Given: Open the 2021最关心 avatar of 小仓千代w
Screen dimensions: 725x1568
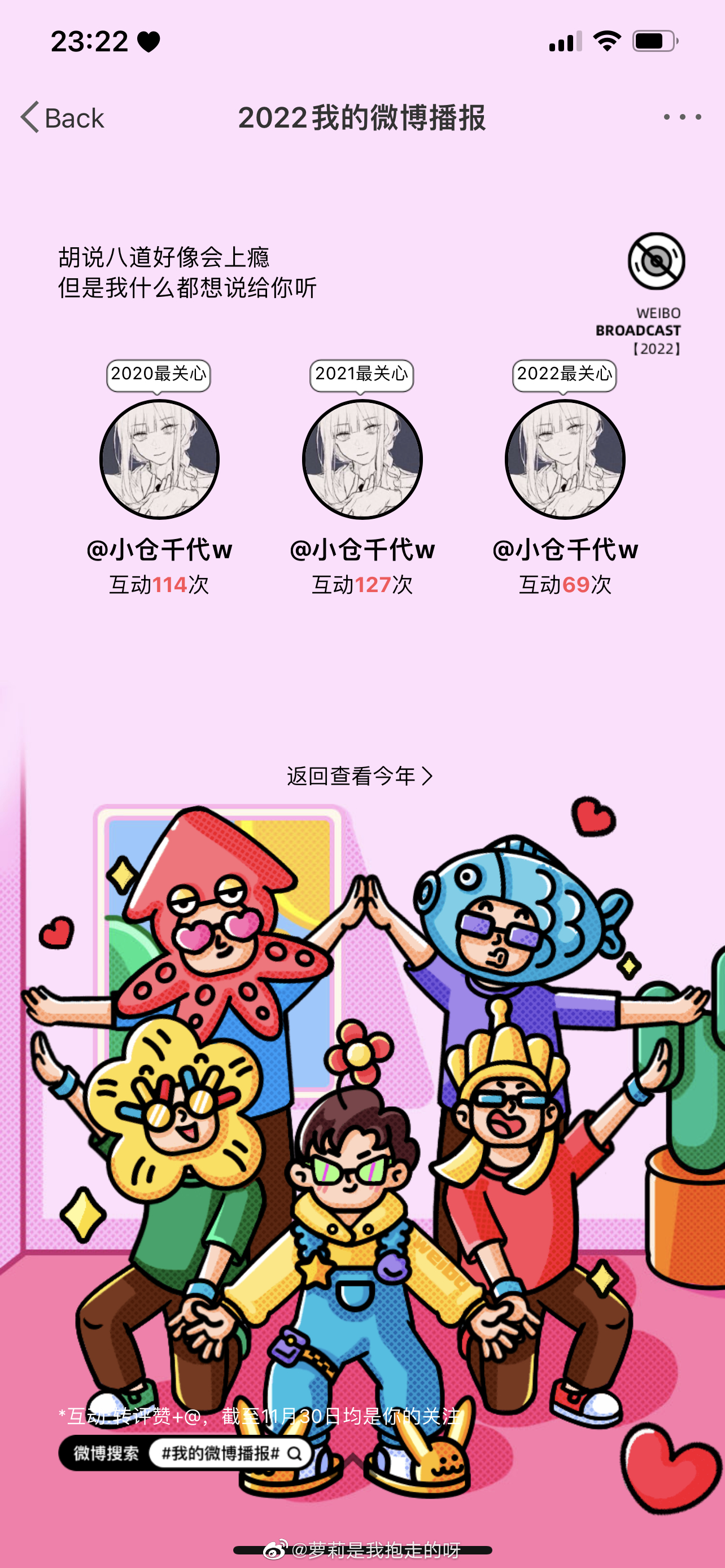Looking at the screenshot, I should click(x=362, y=459).
